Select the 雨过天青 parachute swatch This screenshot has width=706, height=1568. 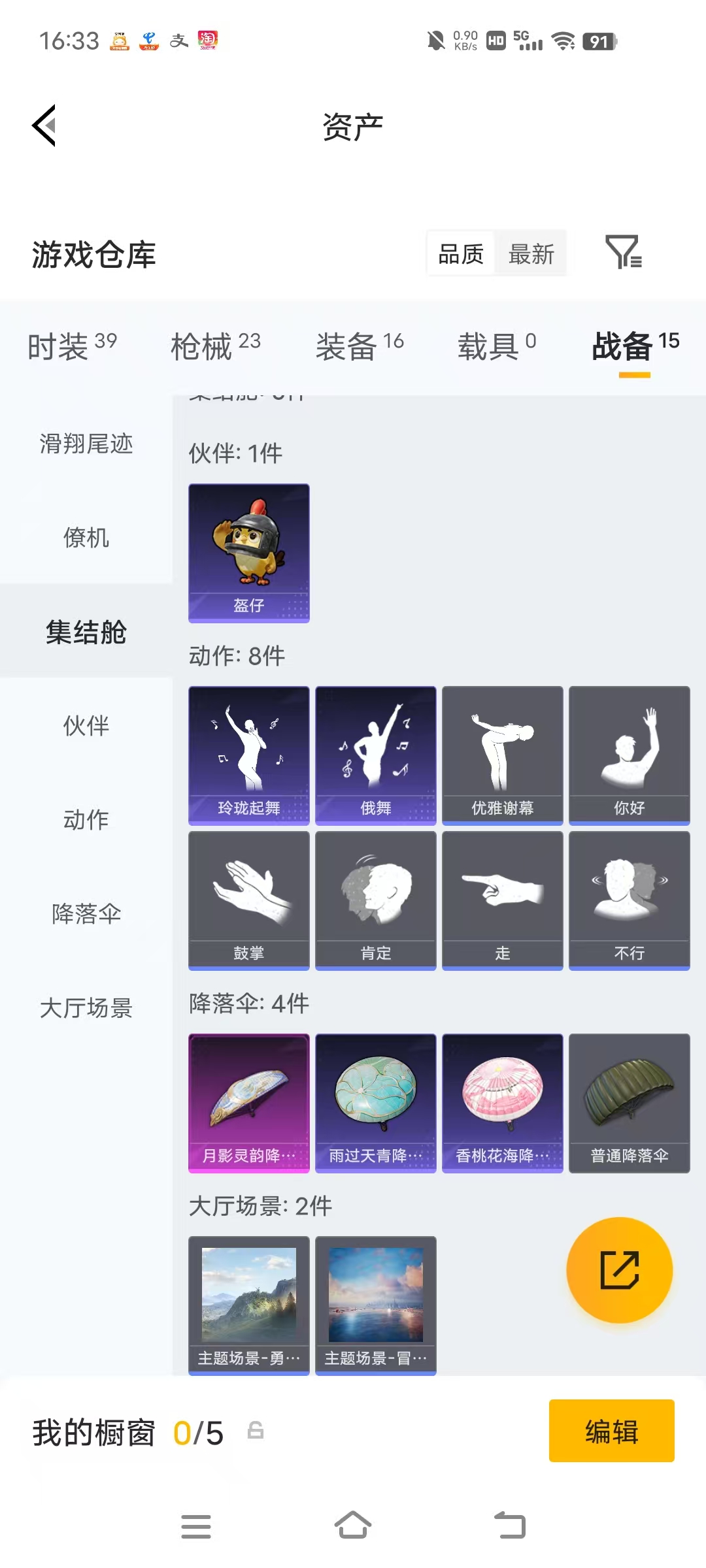click(x=375, y=1104)
